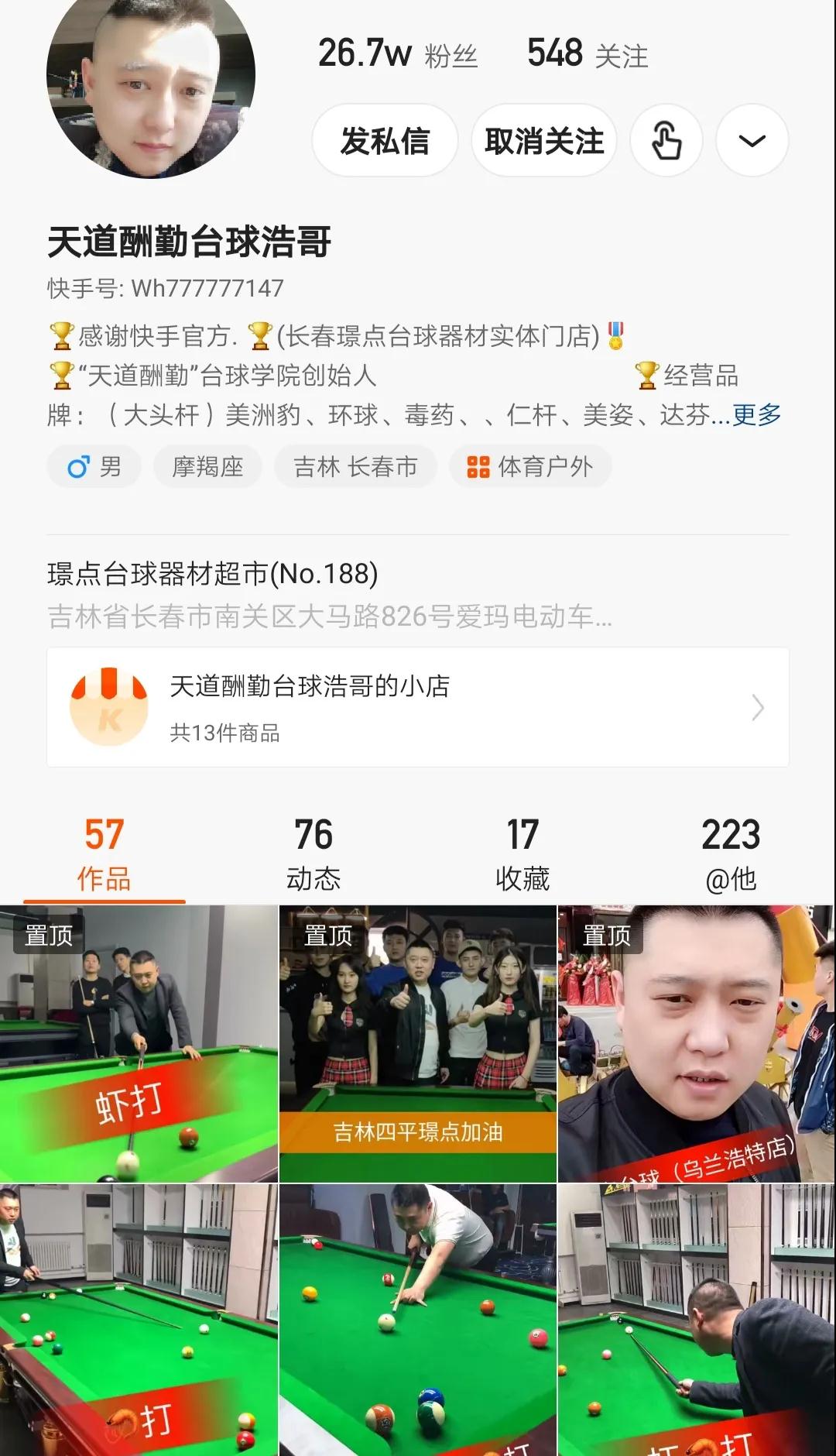Expand the dropdown arrow next to 取消关注

point(752,141)
